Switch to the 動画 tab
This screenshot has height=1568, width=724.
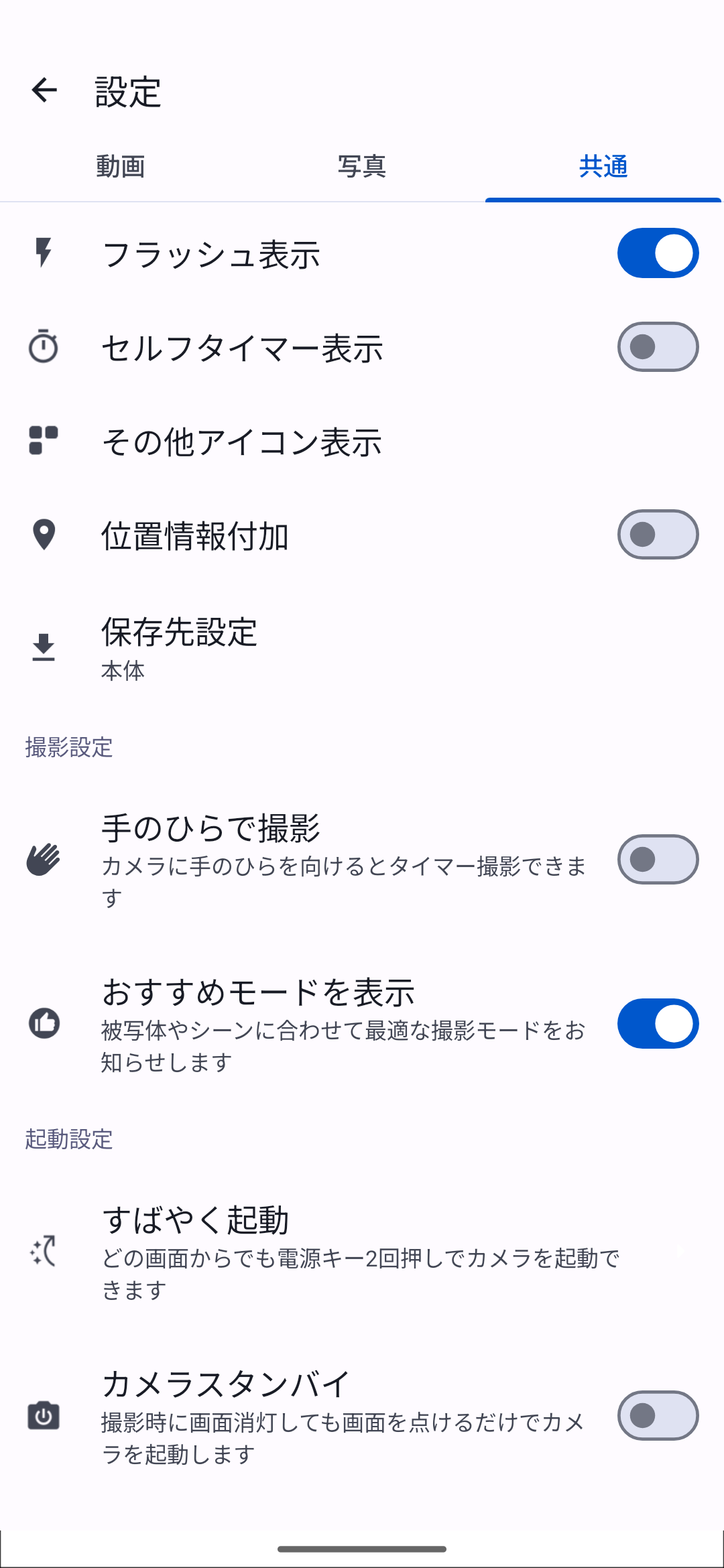121,166
